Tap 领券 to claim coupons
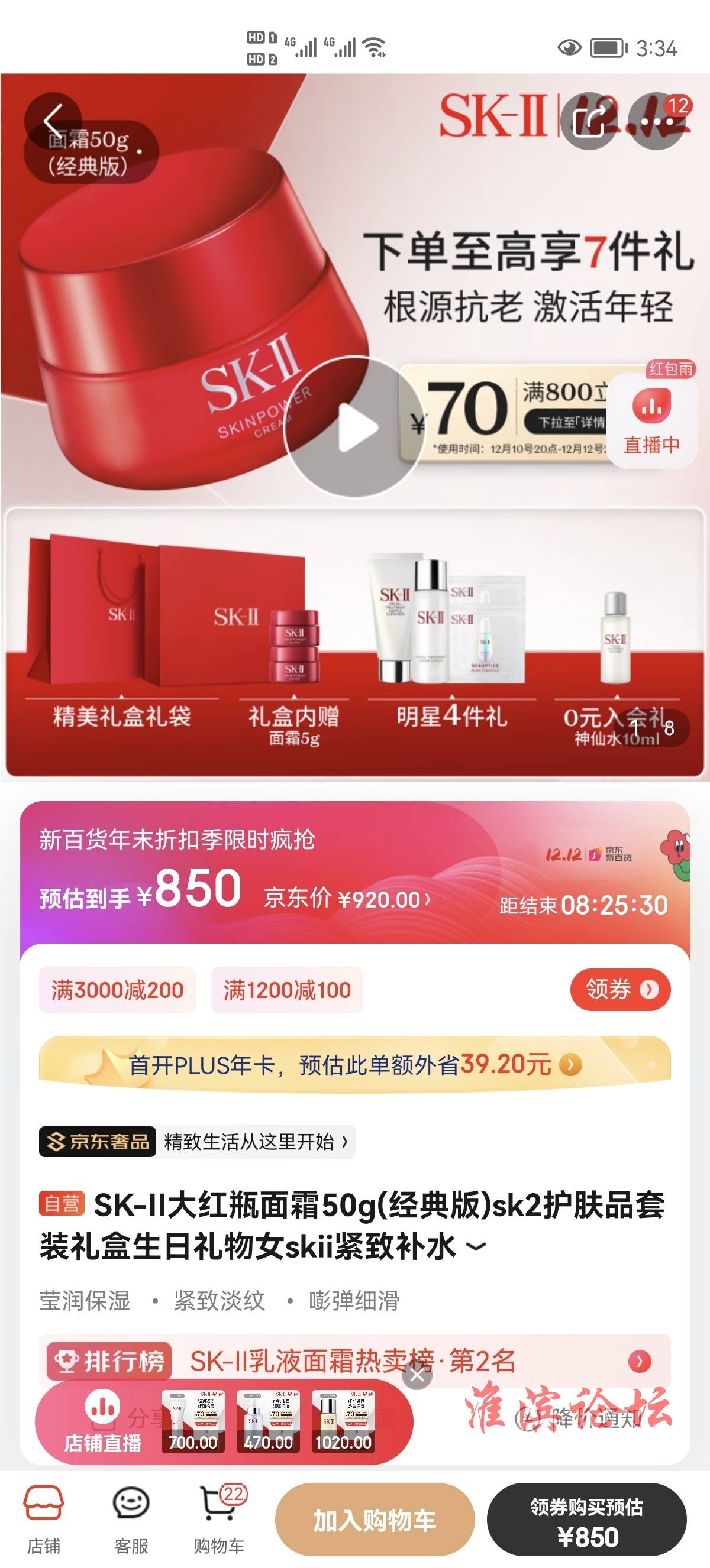The height and width of the screenshot is (1568, 710). pos(619,989)
